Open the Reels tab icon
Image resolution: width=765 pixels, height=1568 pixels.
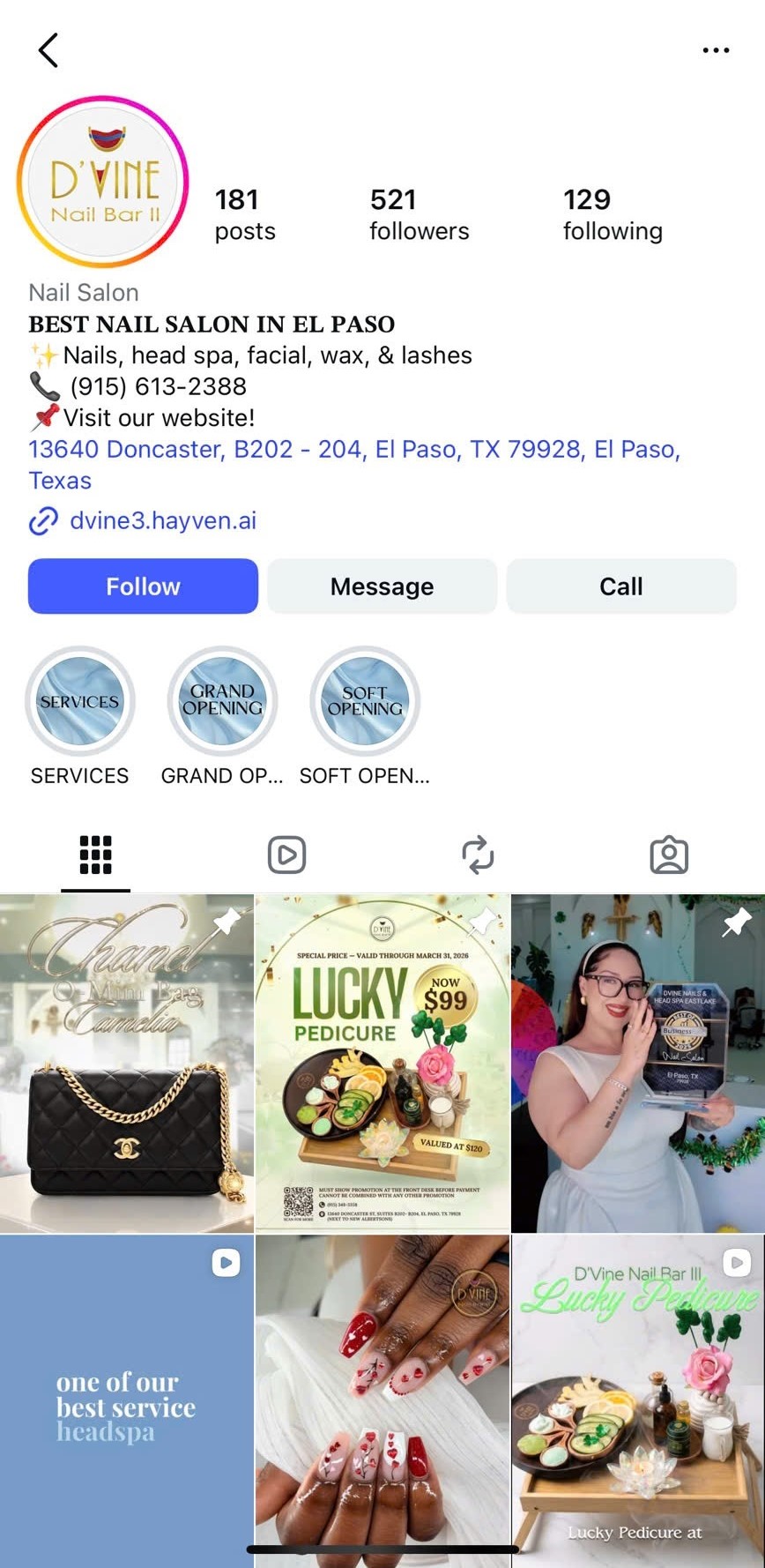coord(286,854)
